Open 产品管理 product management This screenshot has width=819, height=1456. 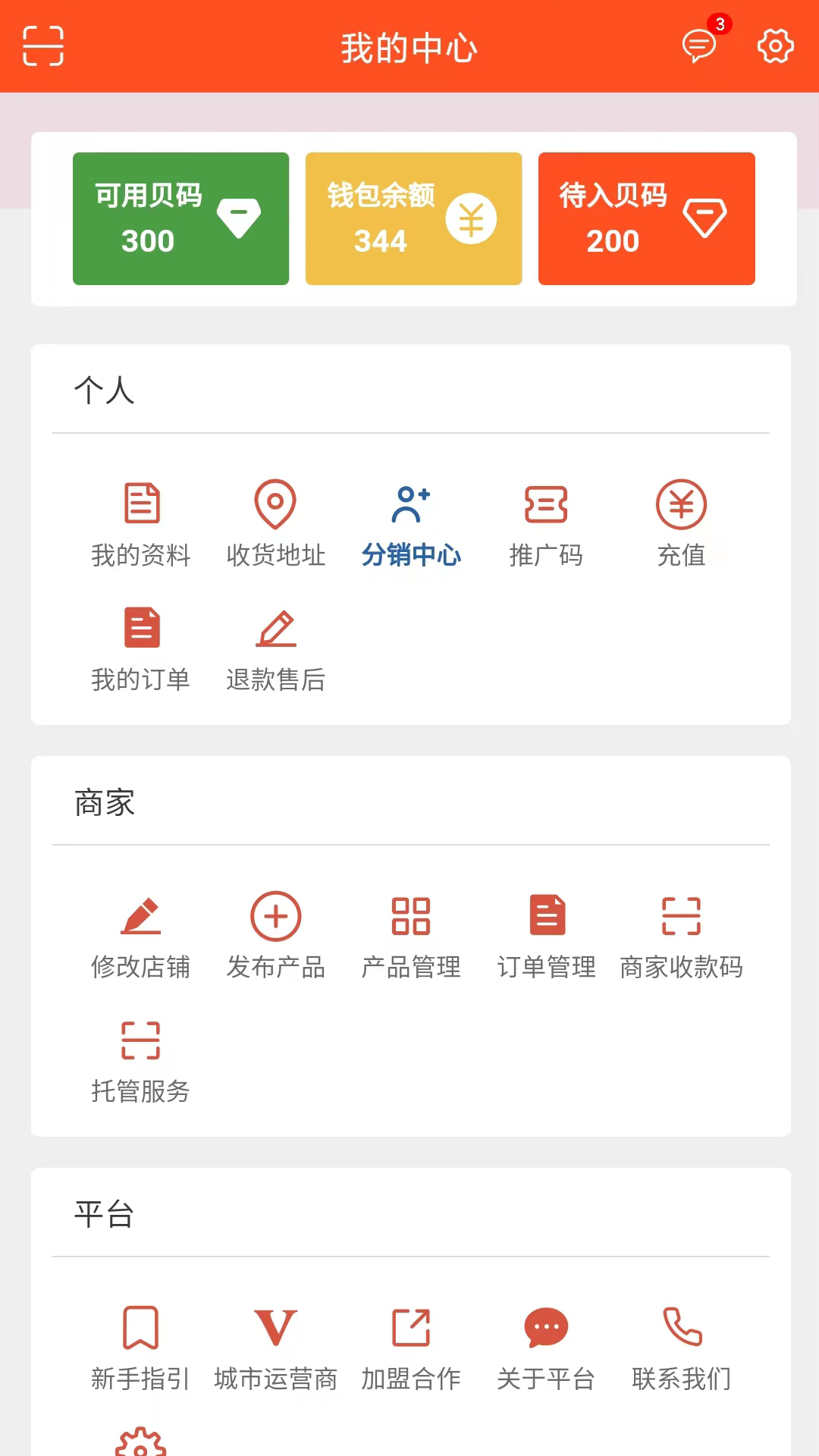coord(411,935)
